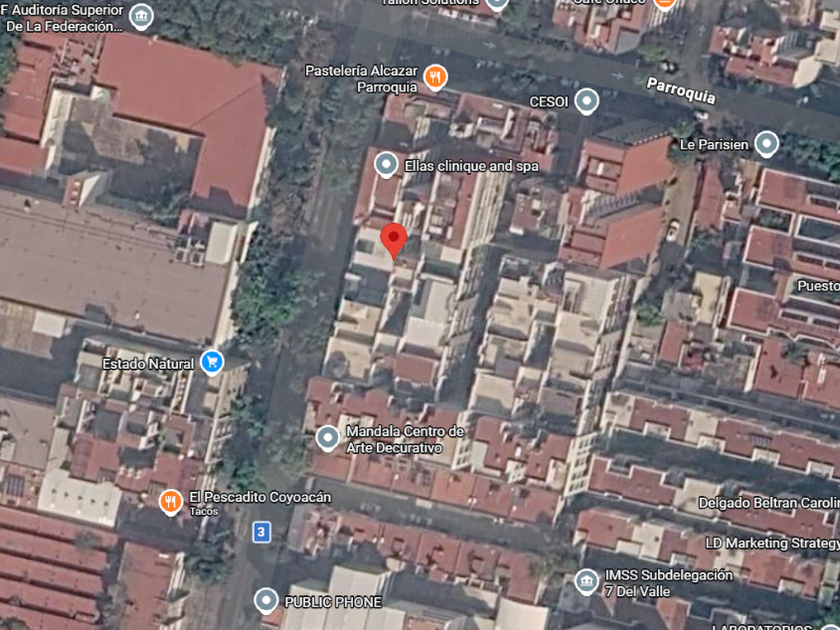
Task: Open Auditoría Superior De La Federación marker
Action: pos(141,17)
